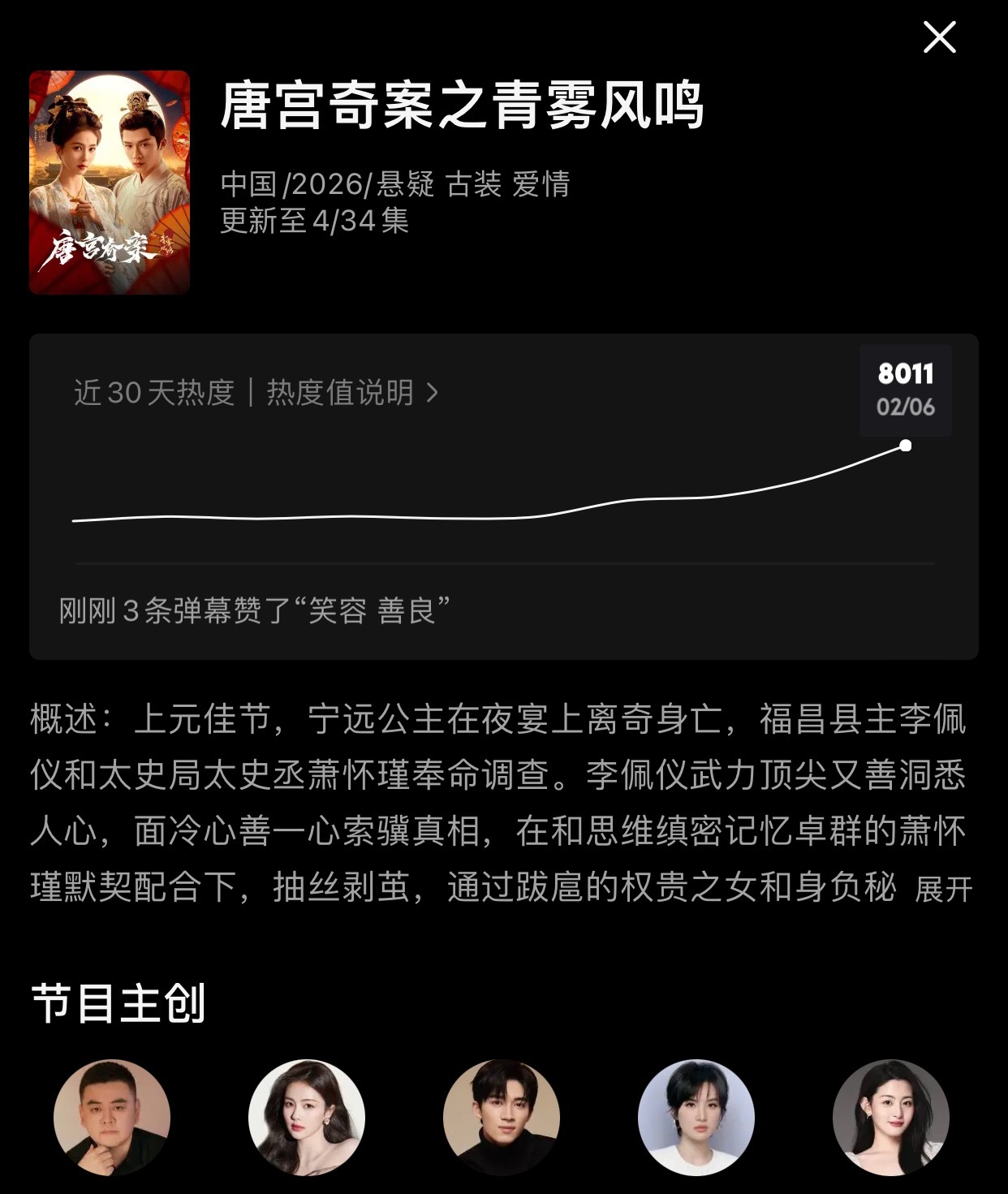
Task: Click the 节目主创 section header
Action: click(x=119, y=1002)
